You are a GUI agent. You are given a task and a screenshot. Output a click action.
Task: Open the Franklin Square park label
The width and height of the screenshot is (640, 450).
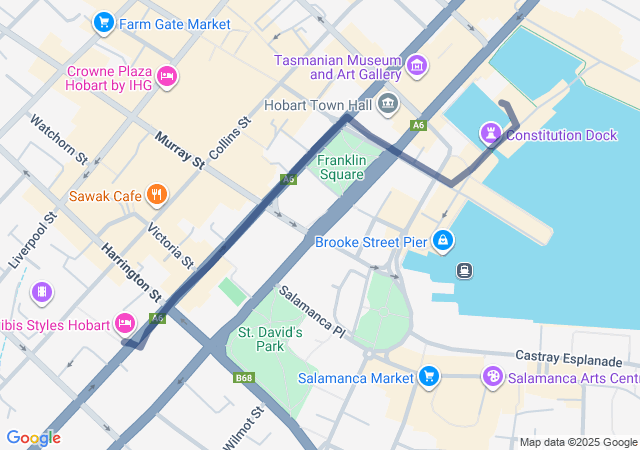tap(341, 167)
